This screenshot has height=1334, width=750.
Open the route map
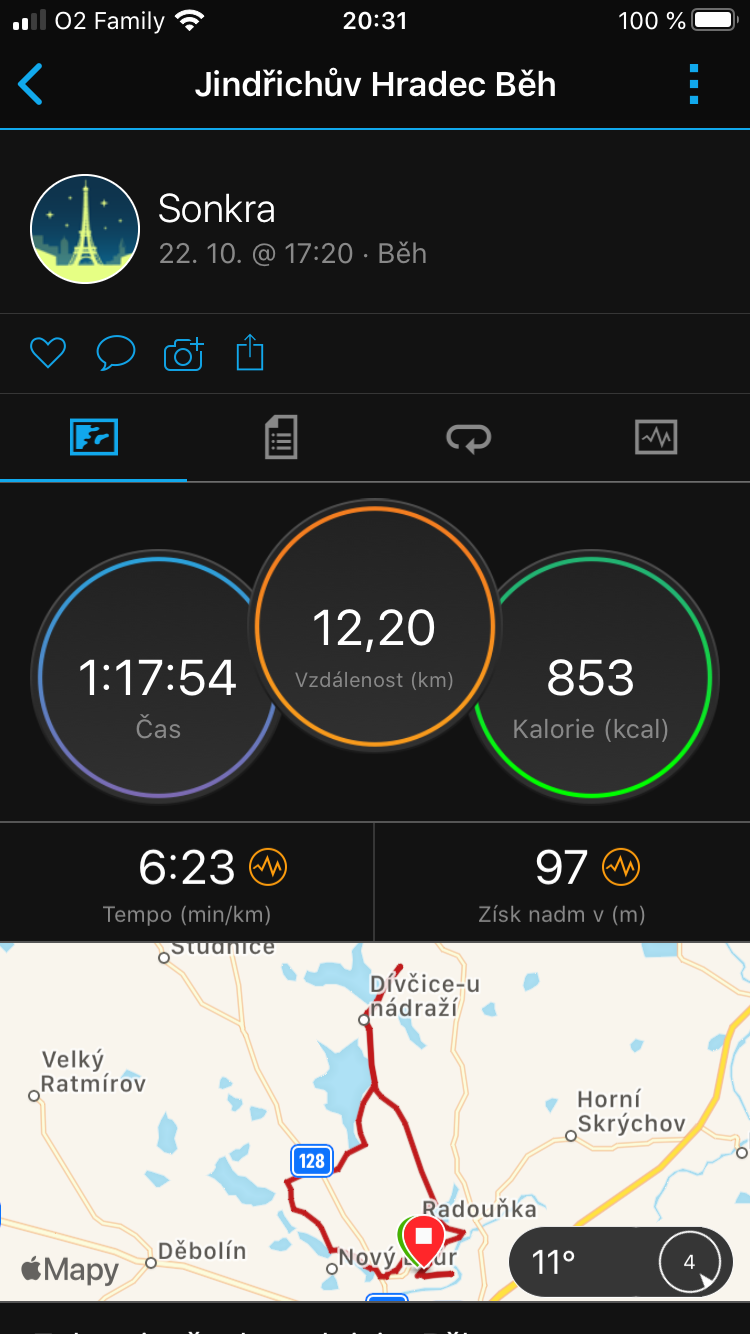point(375,1121)
